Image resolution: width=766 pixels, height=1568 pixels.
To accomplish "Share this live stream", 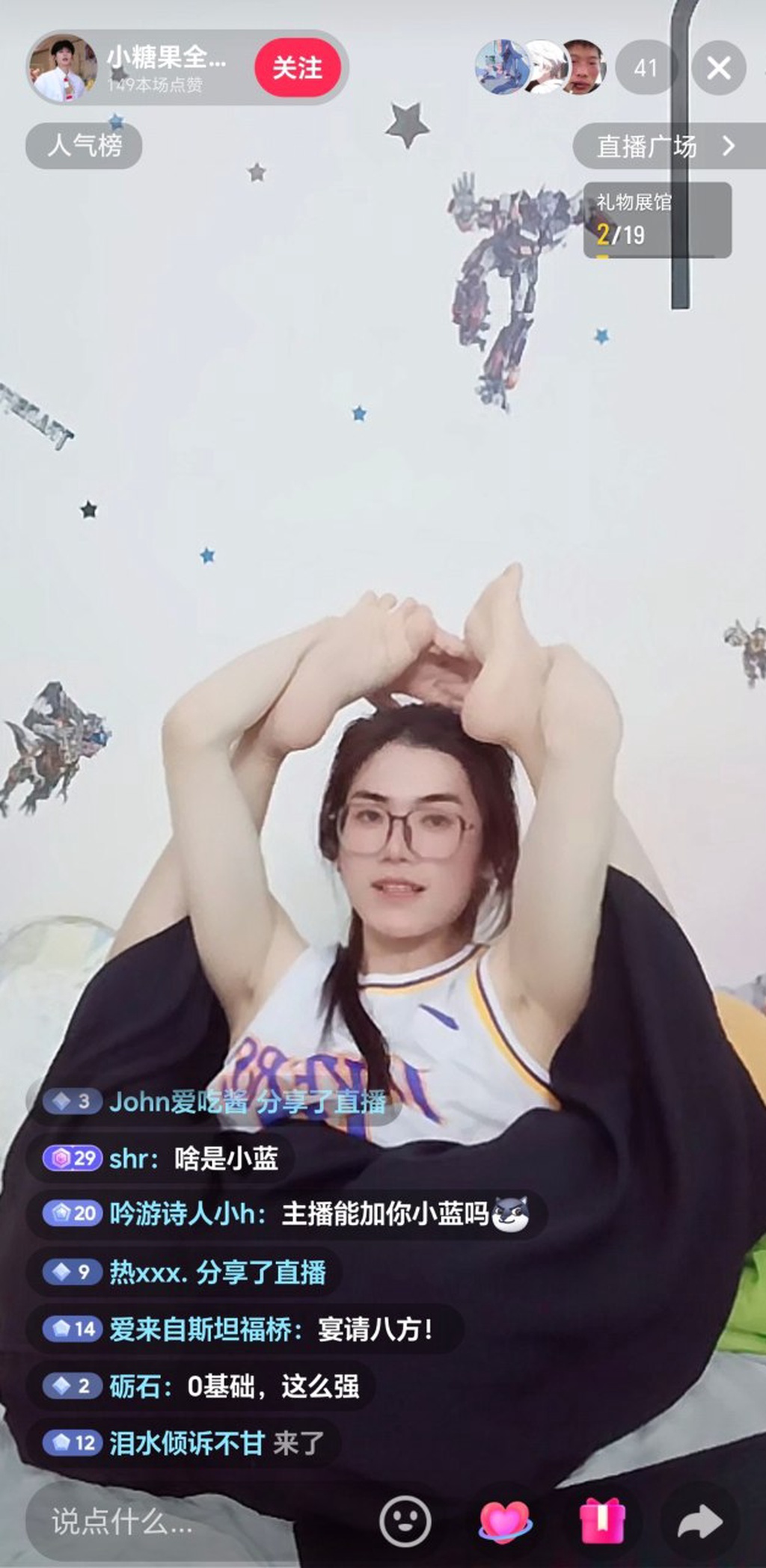I will click(x=699, y=1522).
